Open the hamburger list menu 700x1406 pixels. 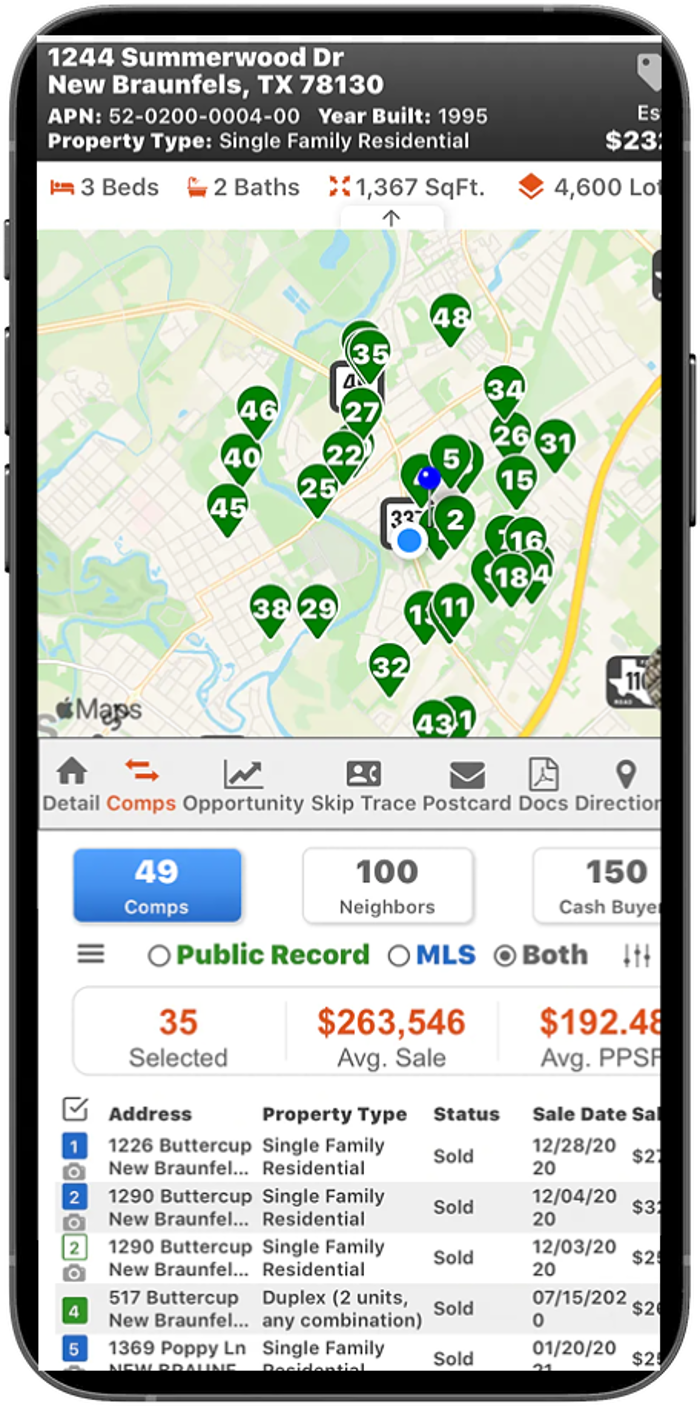(x=91, y=954)
